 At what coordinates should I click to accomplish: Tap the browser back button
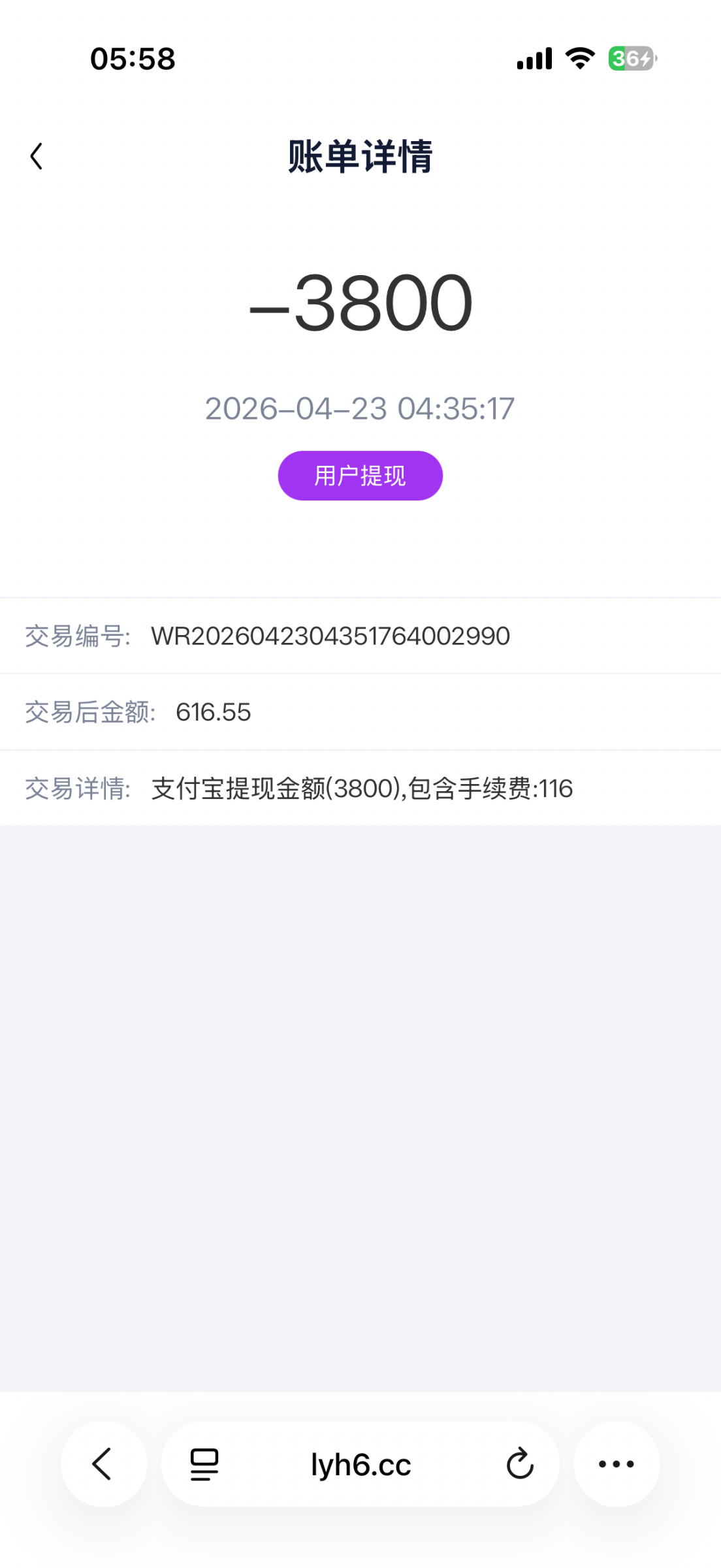(x=103, y=1464)
